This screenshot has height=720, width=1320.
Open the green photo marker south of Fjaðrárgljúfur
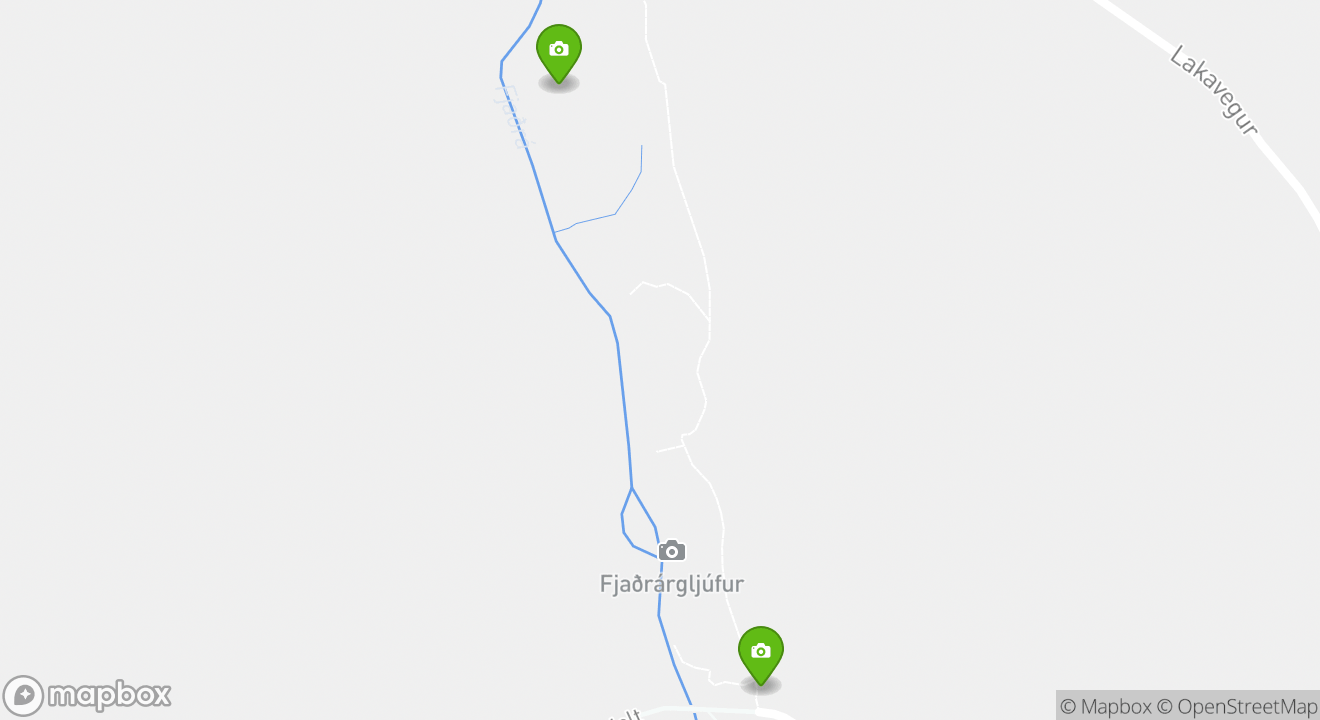(761, 653)
